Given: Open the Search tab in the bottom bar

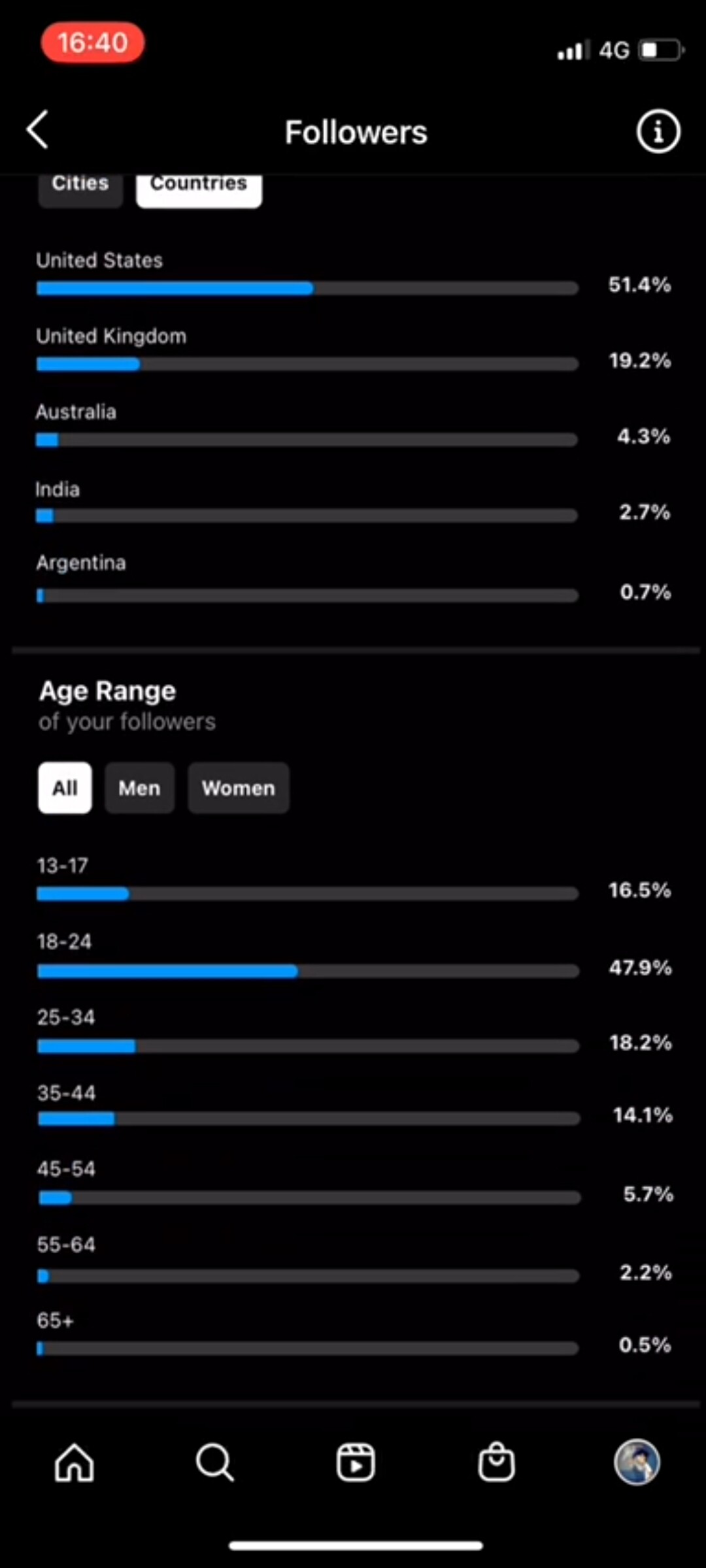Looking at the screenshot, I should point(214,1462).
